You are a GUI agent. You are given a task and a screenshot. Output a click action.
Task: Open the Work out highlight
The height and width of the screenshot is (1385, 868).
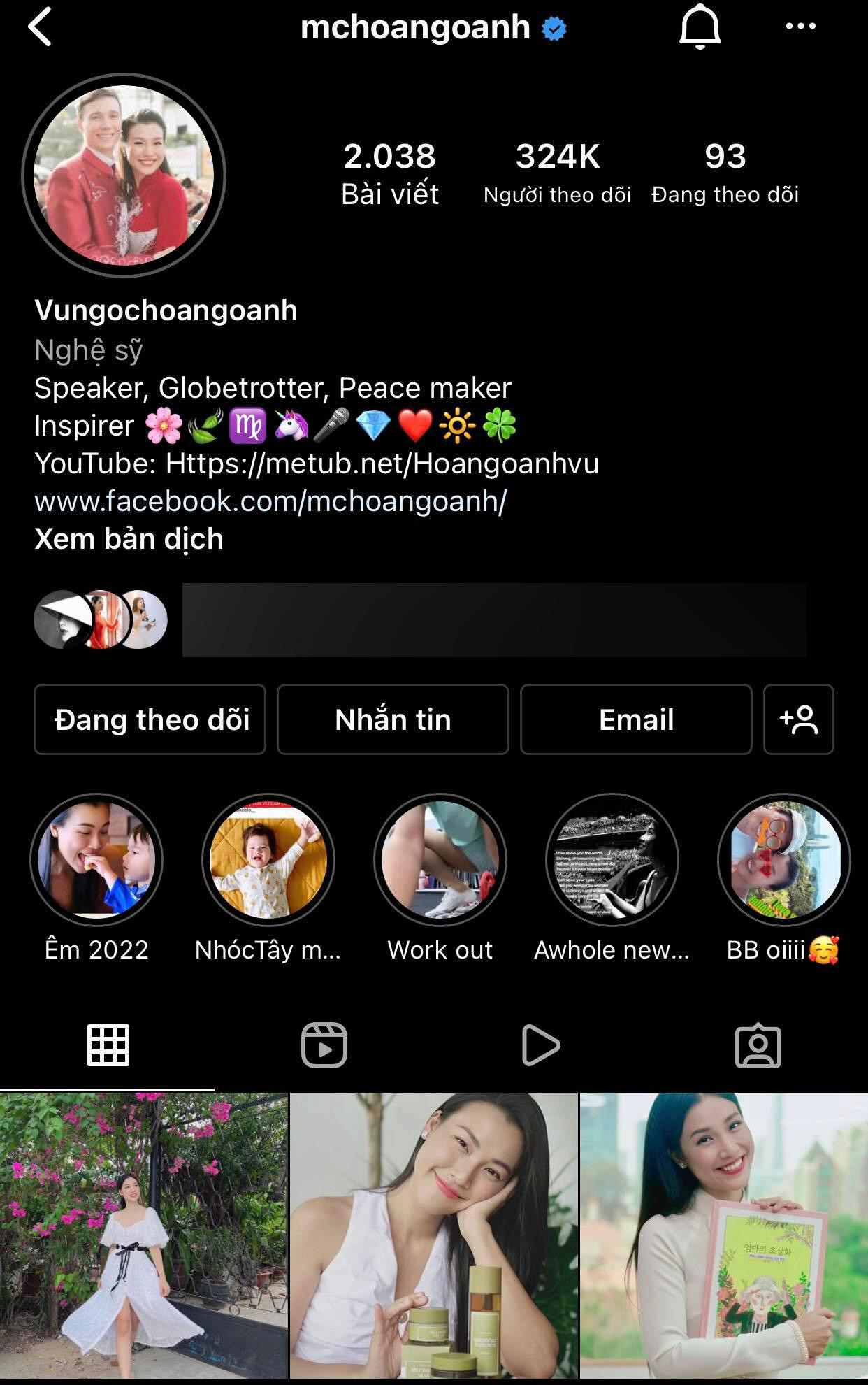pos(440,859)
